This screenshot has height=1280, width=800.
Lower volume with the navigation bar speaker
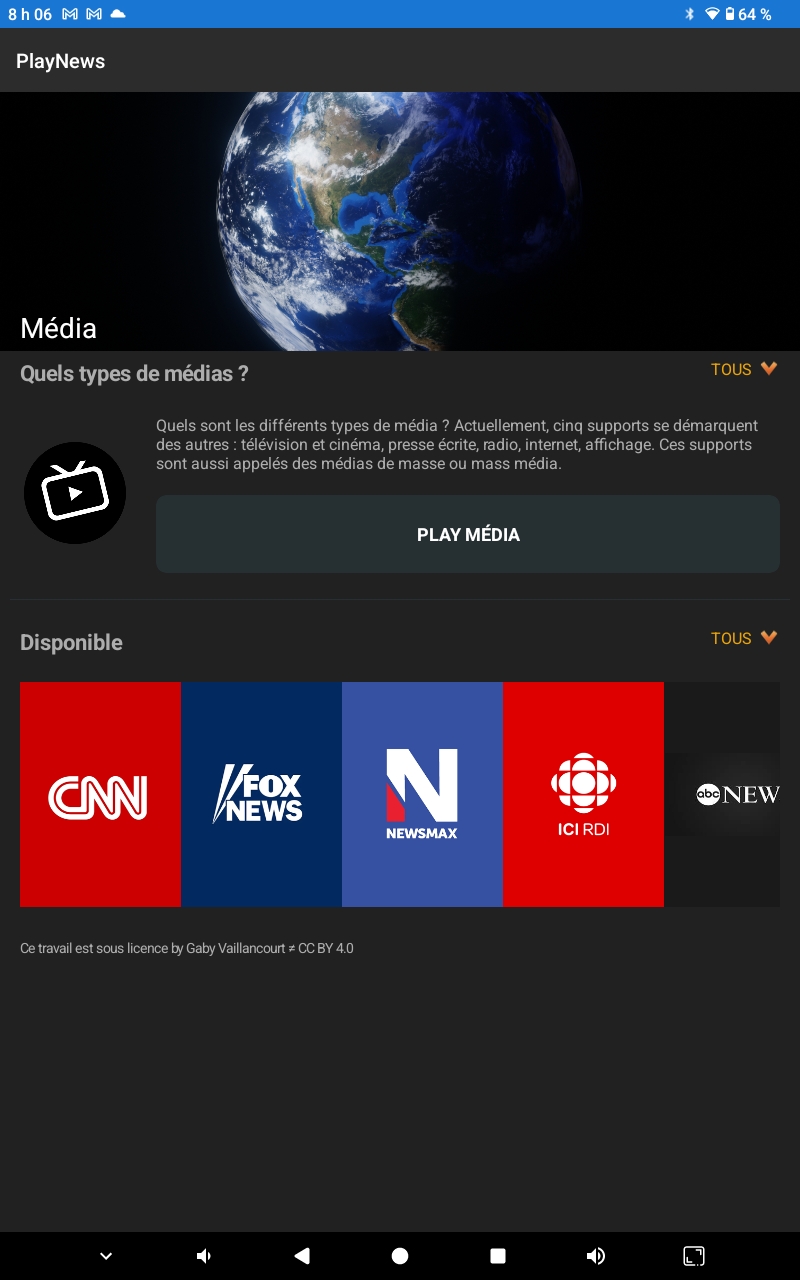pos(204,1256)
